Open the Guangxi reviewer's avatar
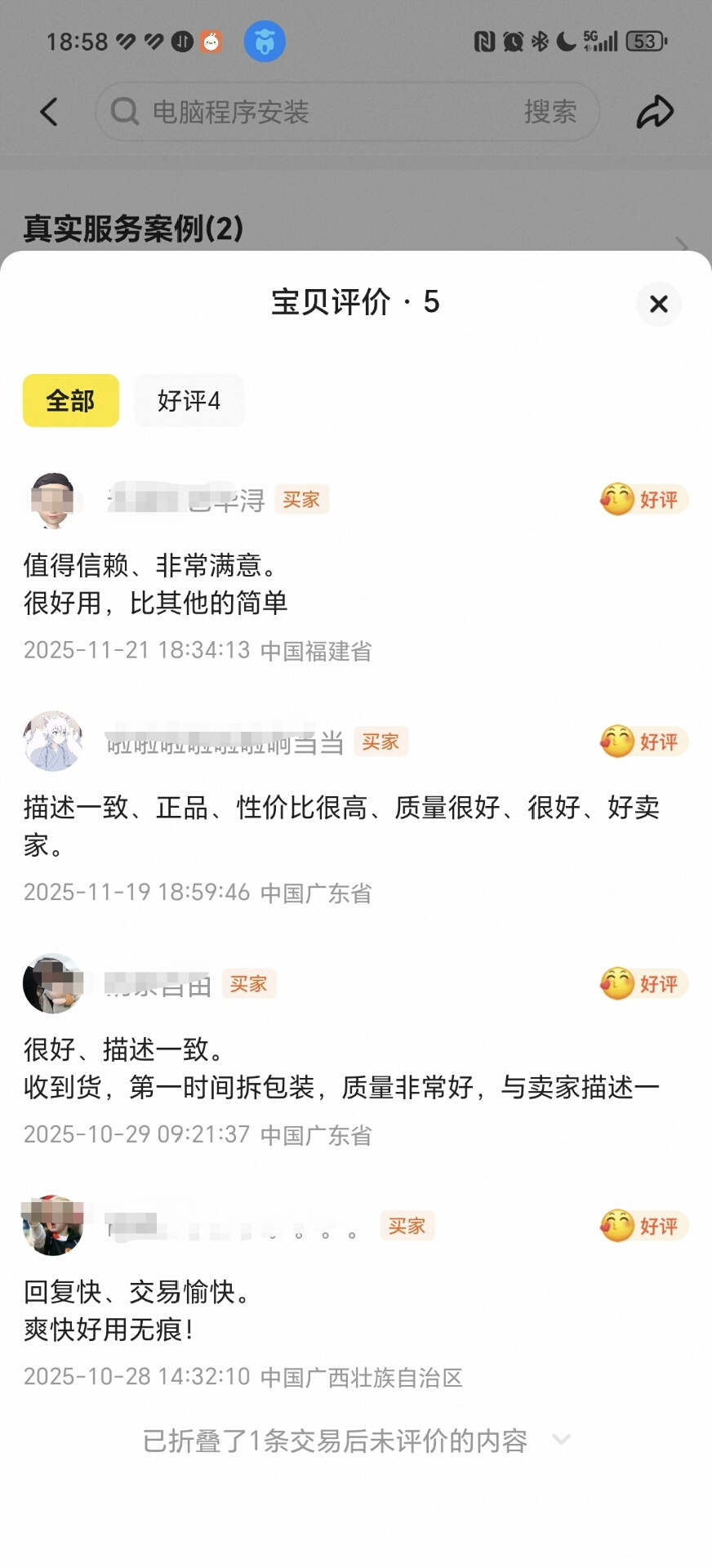The width and height of the screenshot is (712, 1568). [53, 1225]
